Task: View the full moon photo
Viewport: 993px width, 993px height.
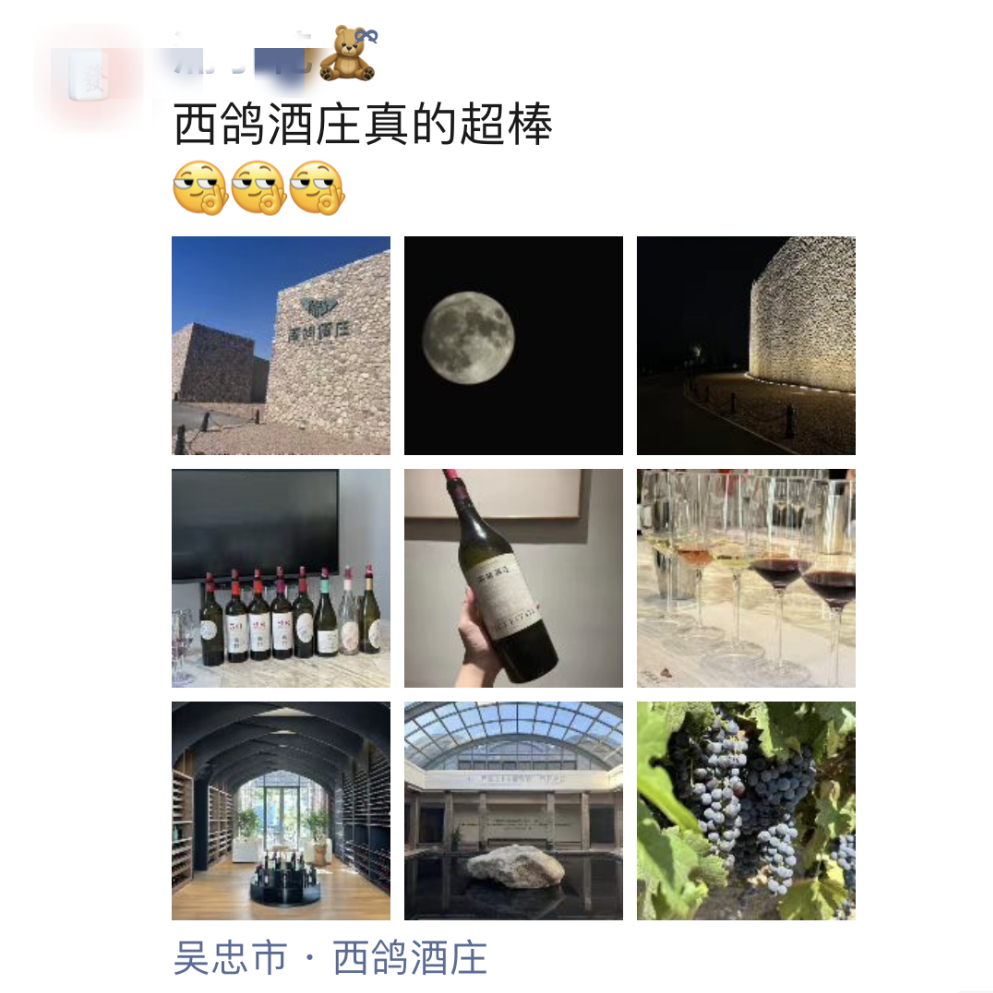Action: (513, 345)
